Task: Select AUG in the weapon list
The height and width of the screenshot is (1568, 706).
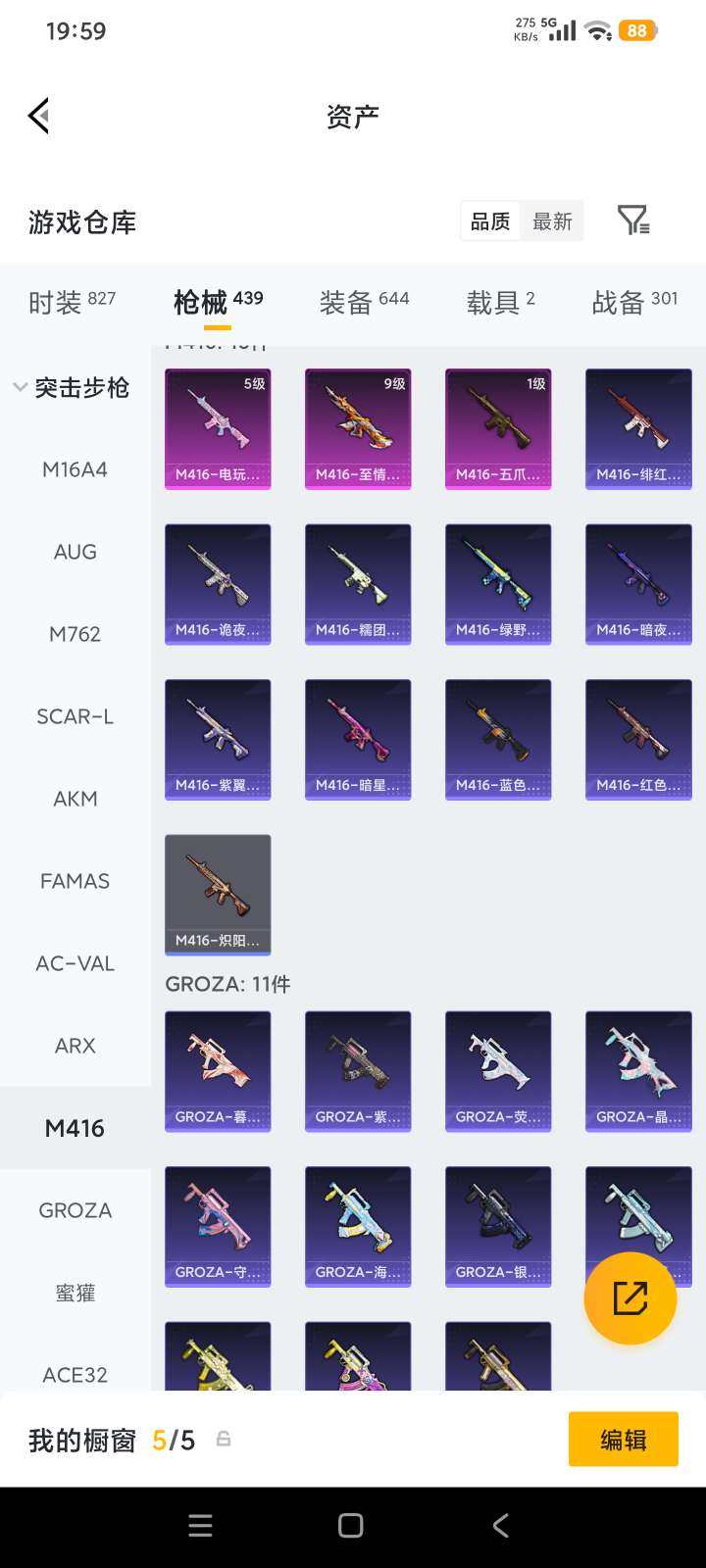Action: click(x=76, y=552)
